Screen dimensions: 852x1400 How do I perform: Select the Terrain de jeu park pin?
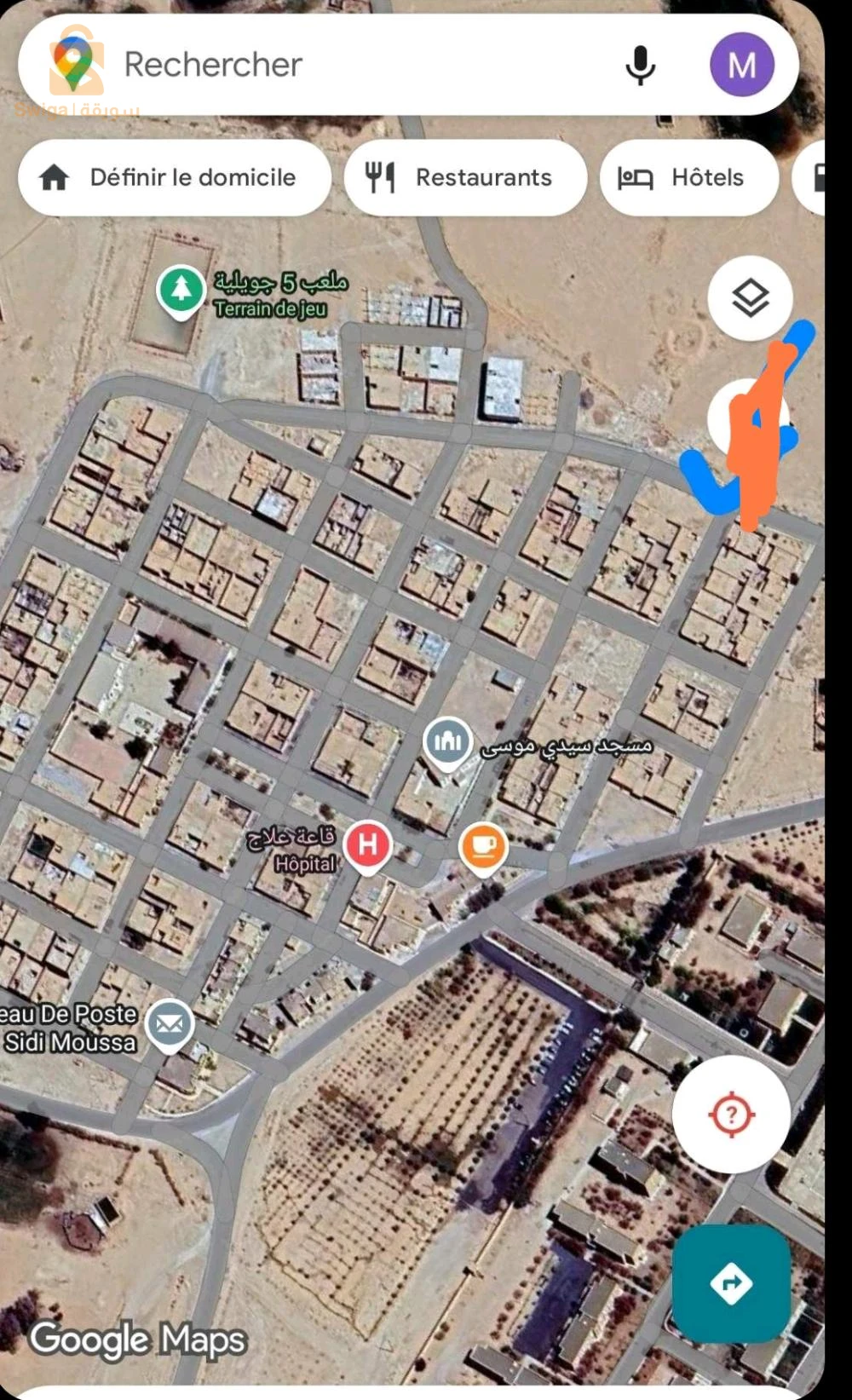[181, 291]
